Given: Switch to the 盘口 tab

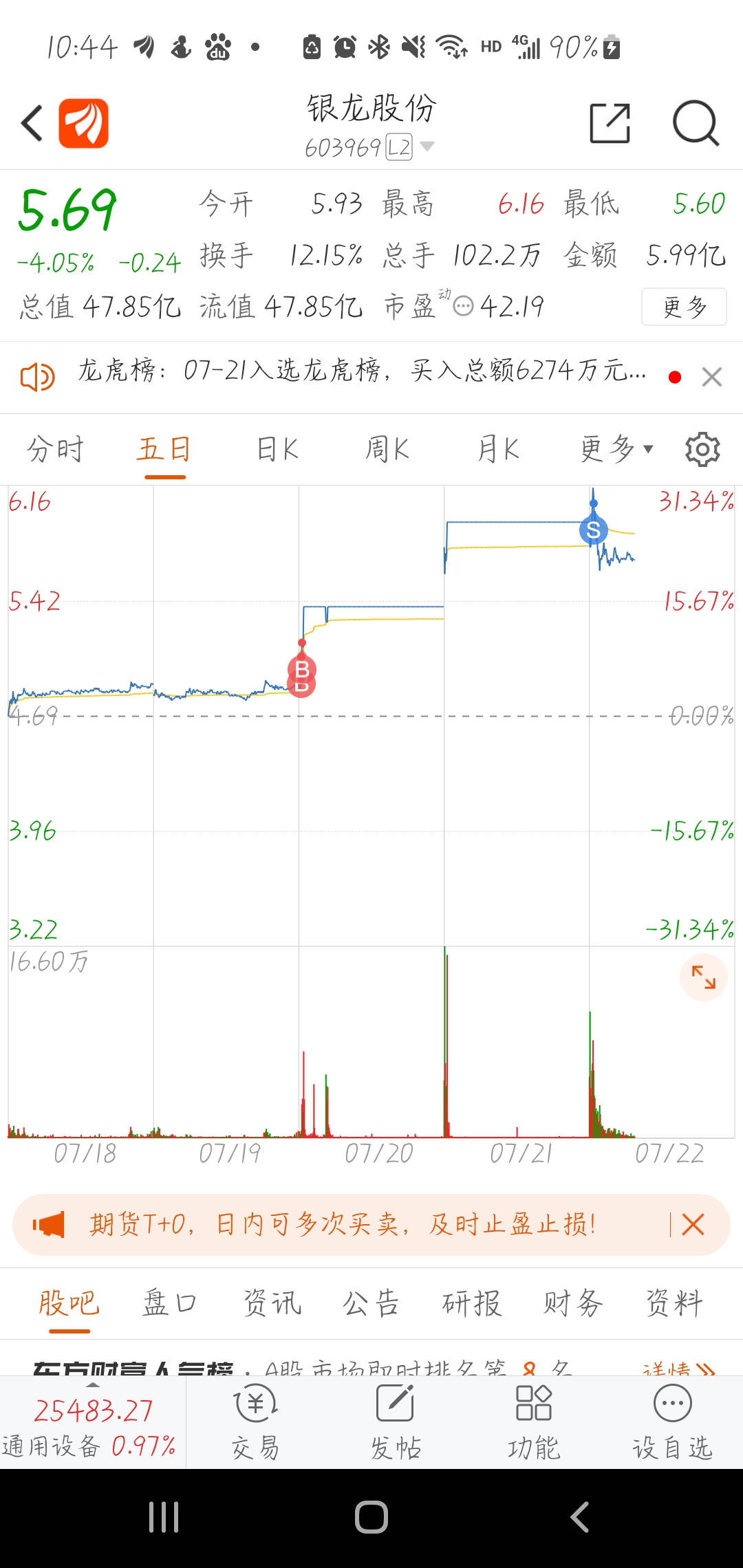Looking at the screenshot, I should pos(169,1303).
